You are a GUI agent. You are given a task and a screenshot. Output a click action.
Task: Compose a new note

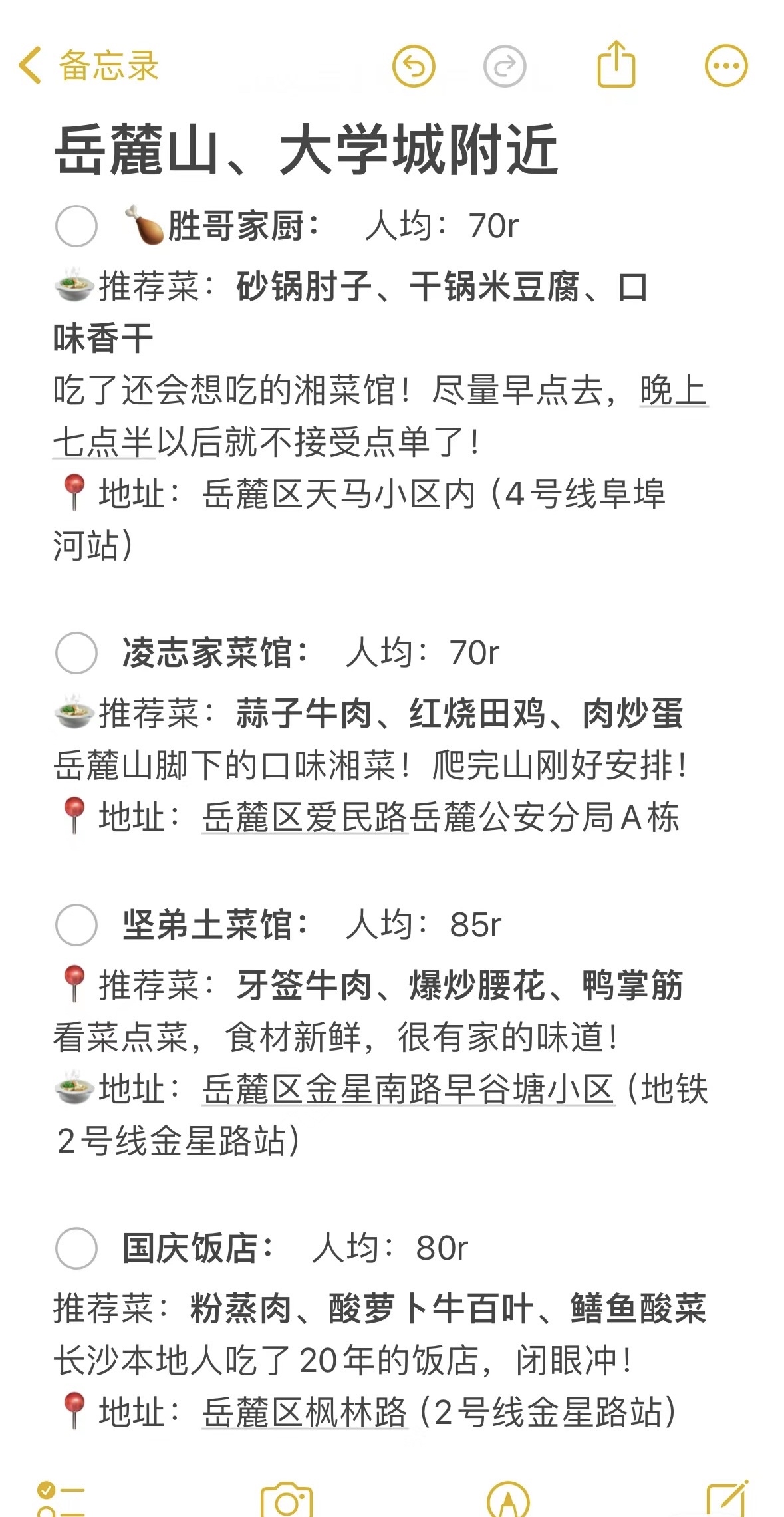click(x=726, y=1500)
